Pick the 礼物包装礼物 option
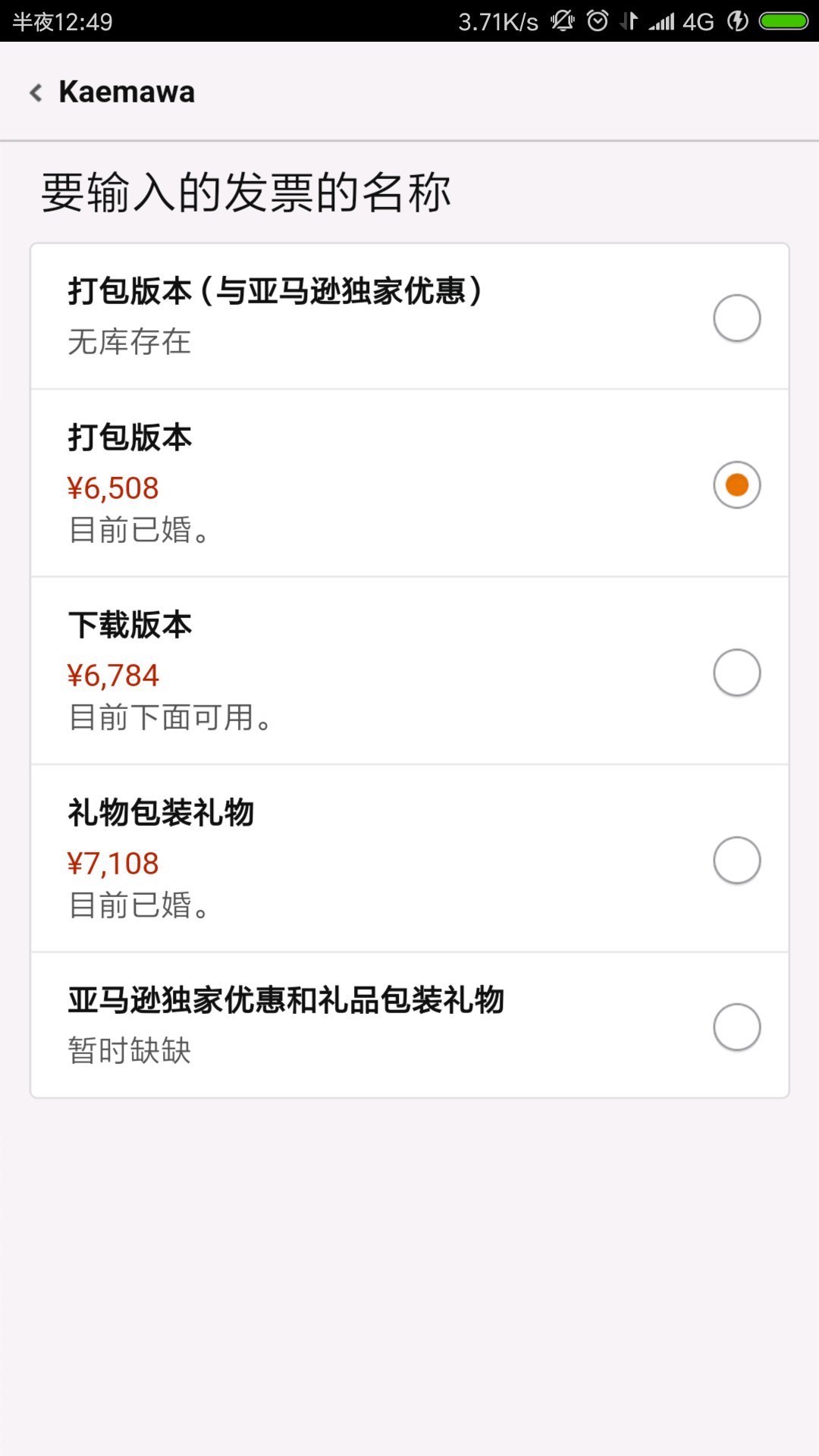Screen dimensions: 819x1456 [x=409, y=858]
